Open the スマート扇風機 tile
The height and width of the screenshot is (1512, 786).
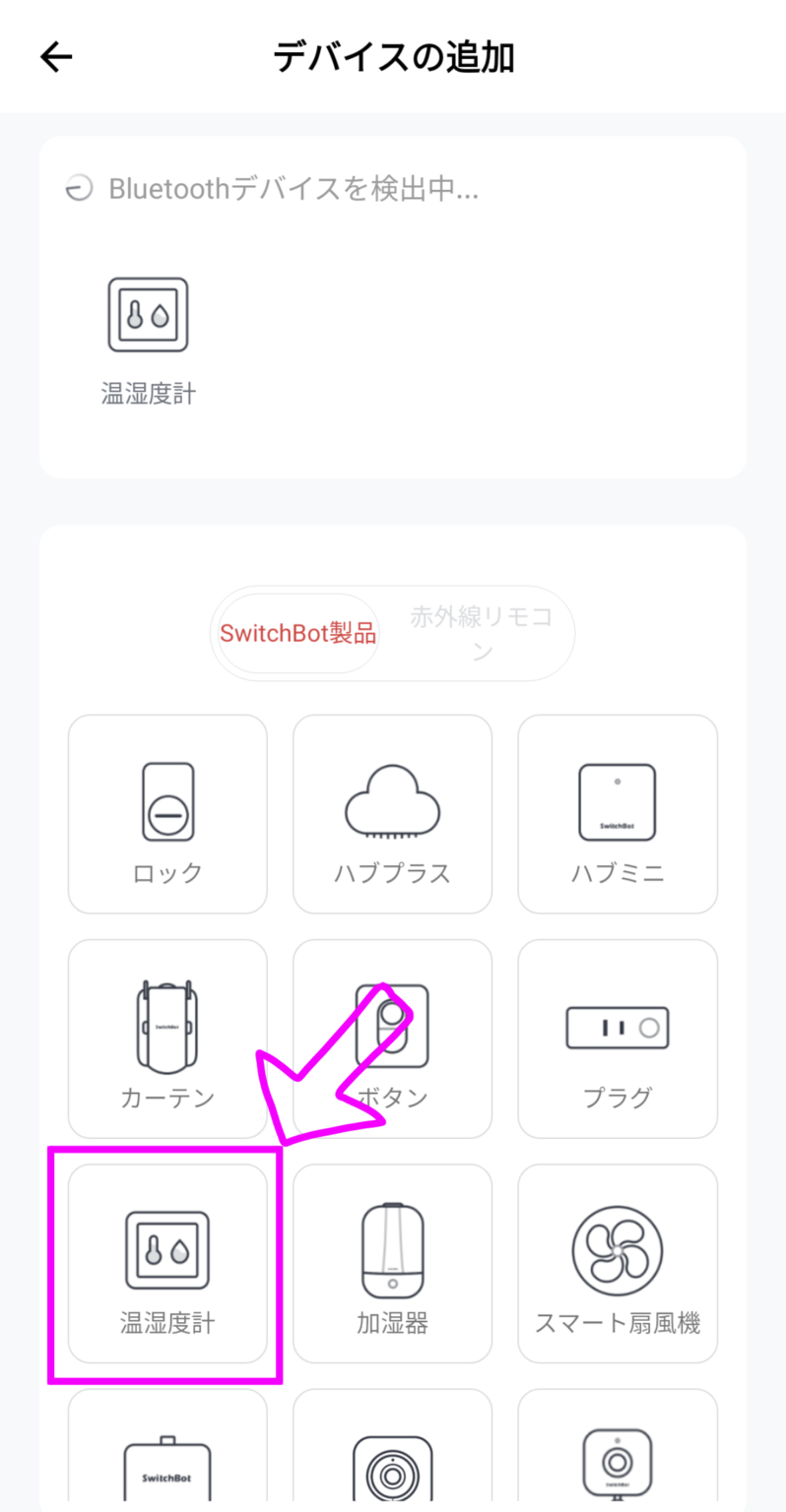point(618,1264)
